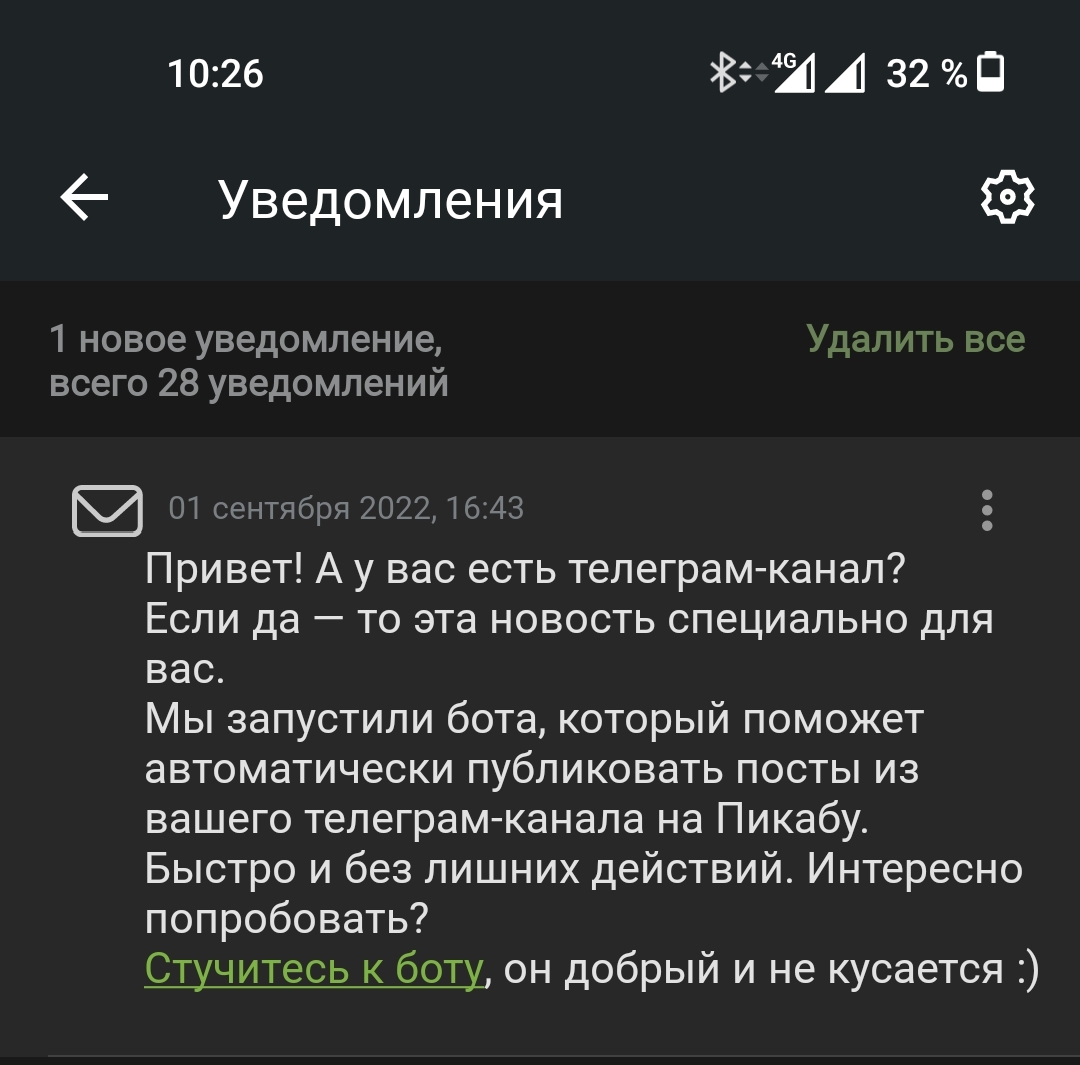
Task: Open the three-dot menu on the notification
Action: coord(987,510)
